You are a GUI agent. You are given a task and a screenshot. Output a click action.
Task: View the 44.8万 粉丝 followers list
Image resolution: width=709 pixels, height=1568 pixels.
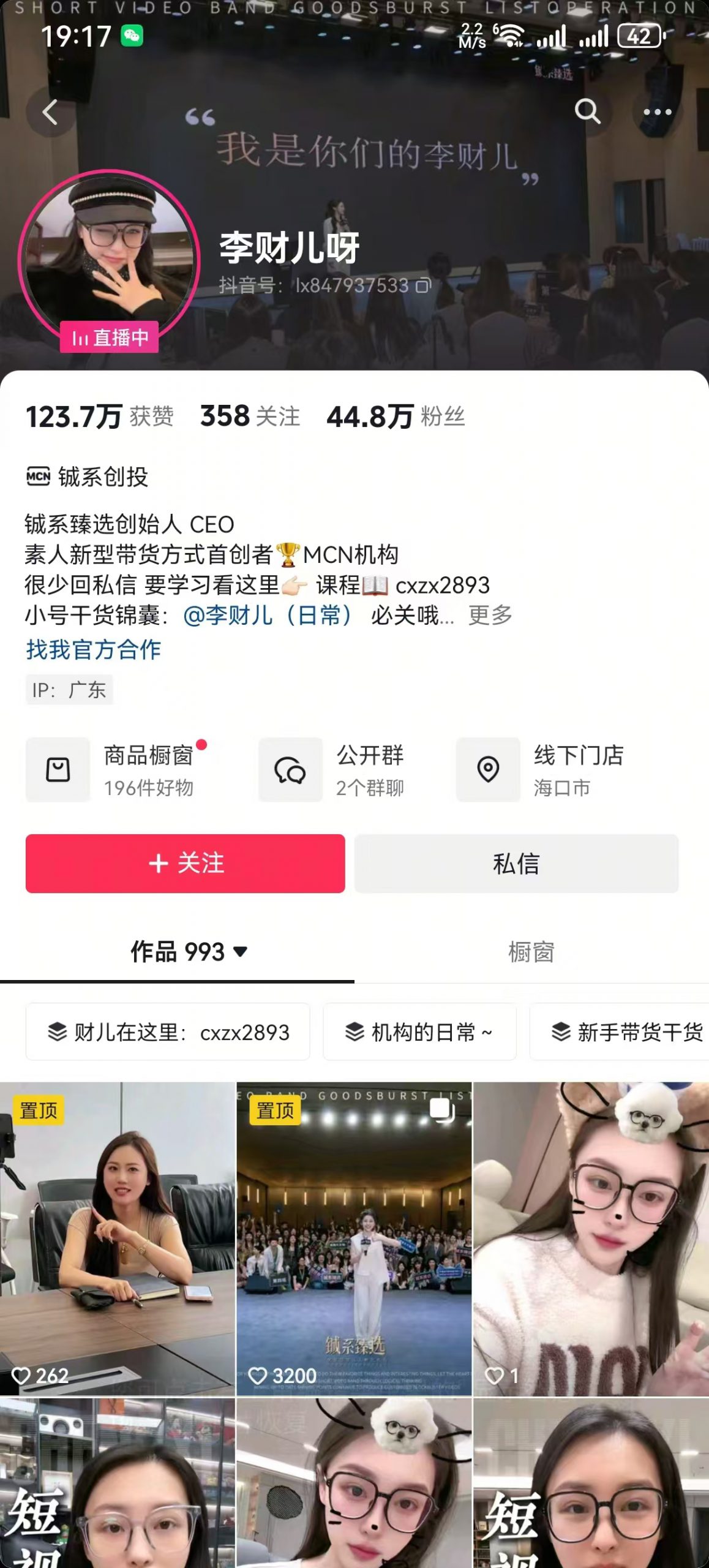click(396, 417)
